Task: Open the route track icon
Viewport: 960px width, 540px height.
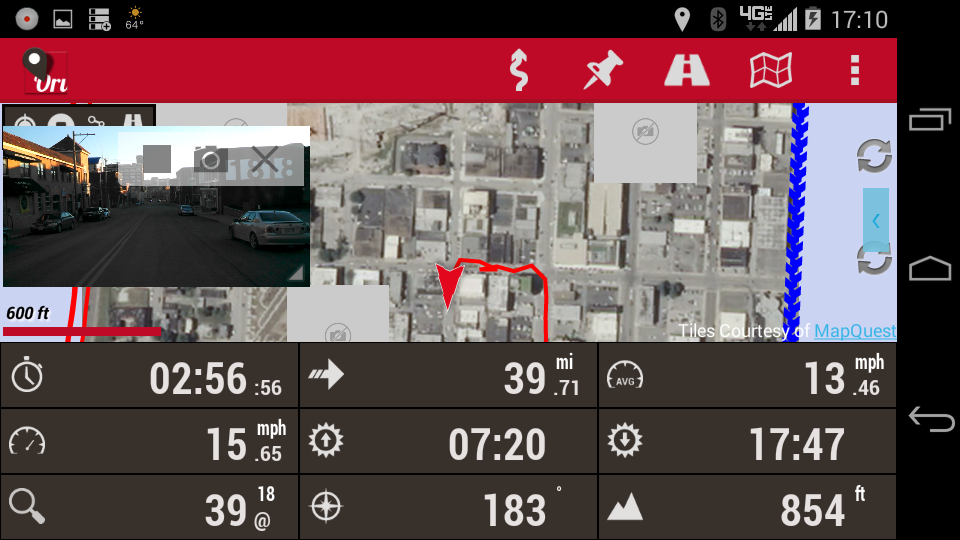Action: tap(519, 71)
